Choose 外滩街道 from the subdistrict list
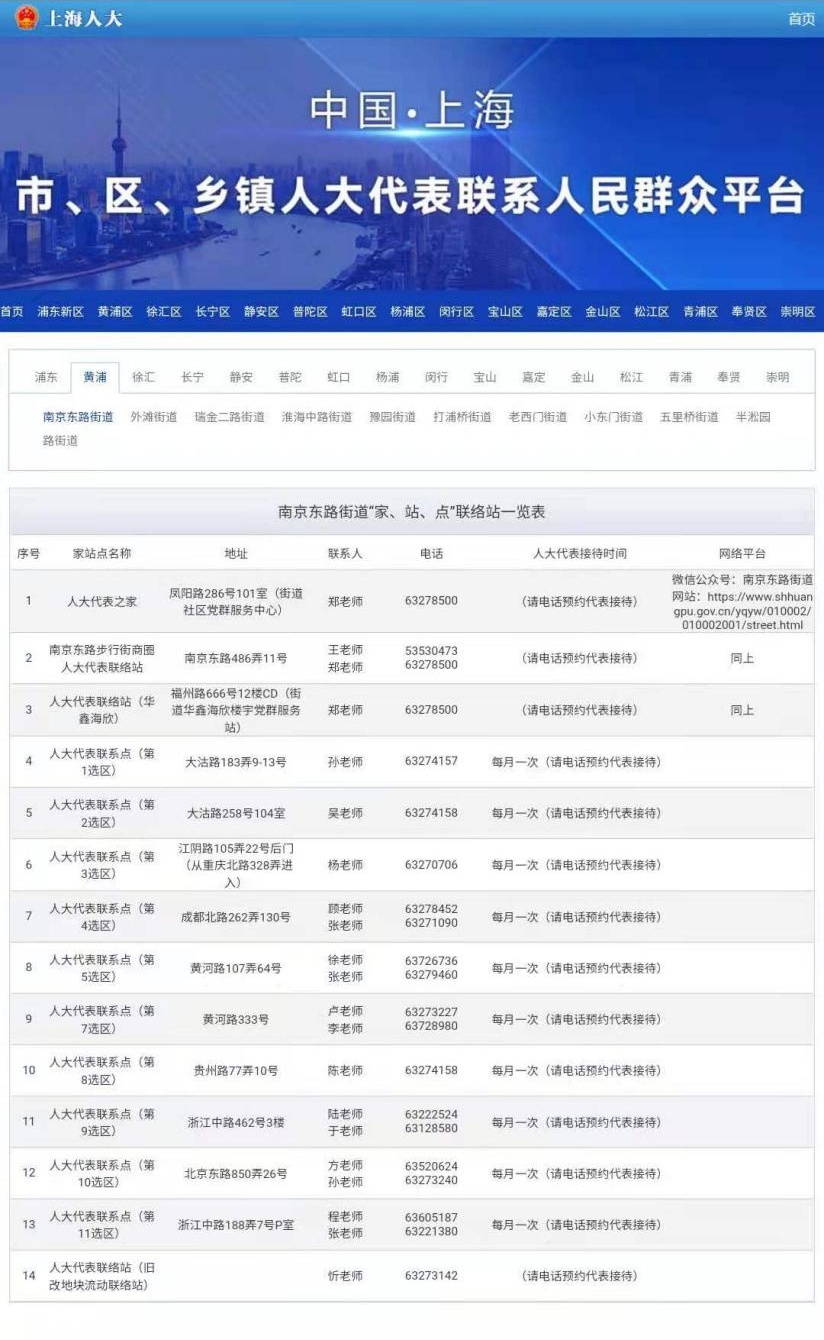Viewport: 824px width, 1340px height. 154,417
